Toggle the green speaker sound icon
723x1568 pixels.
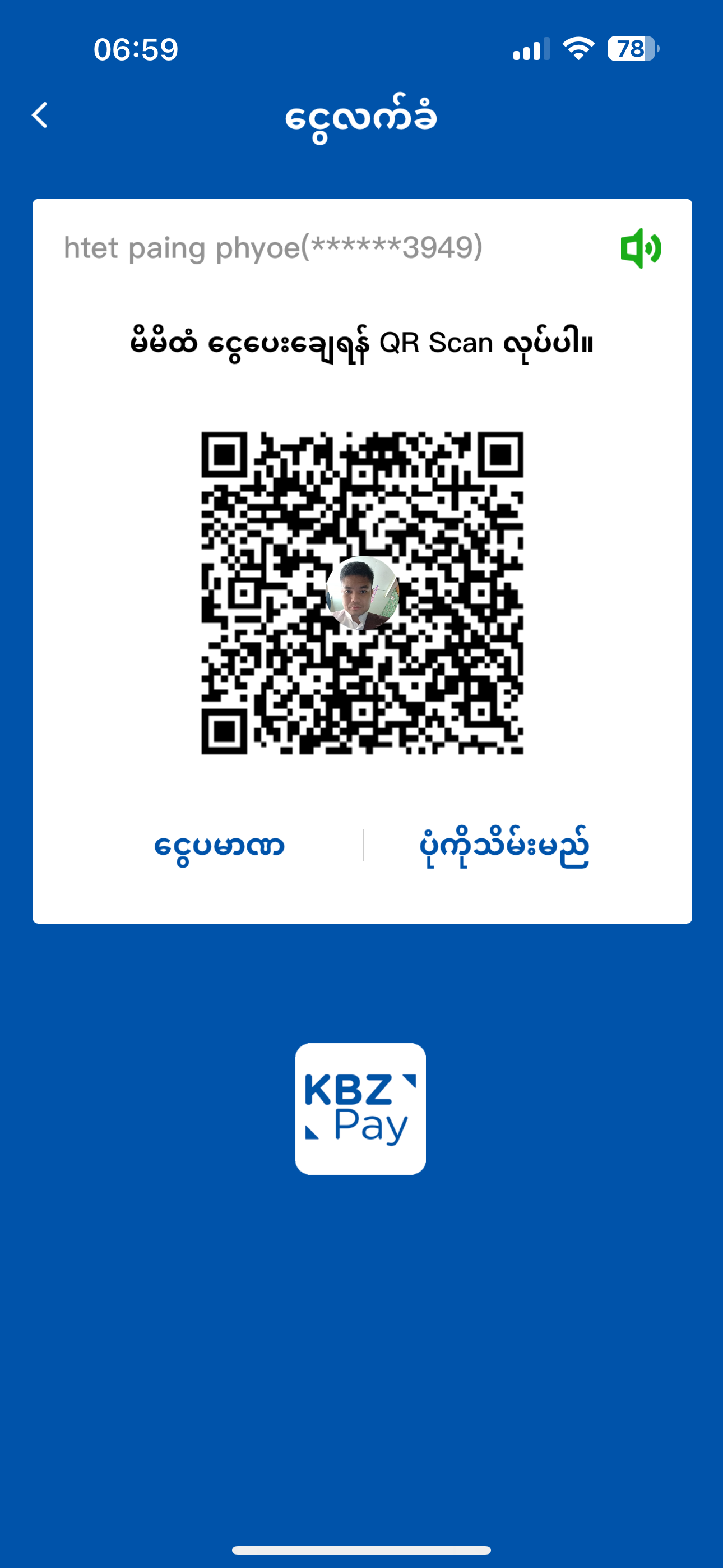(x=640, y=248)
